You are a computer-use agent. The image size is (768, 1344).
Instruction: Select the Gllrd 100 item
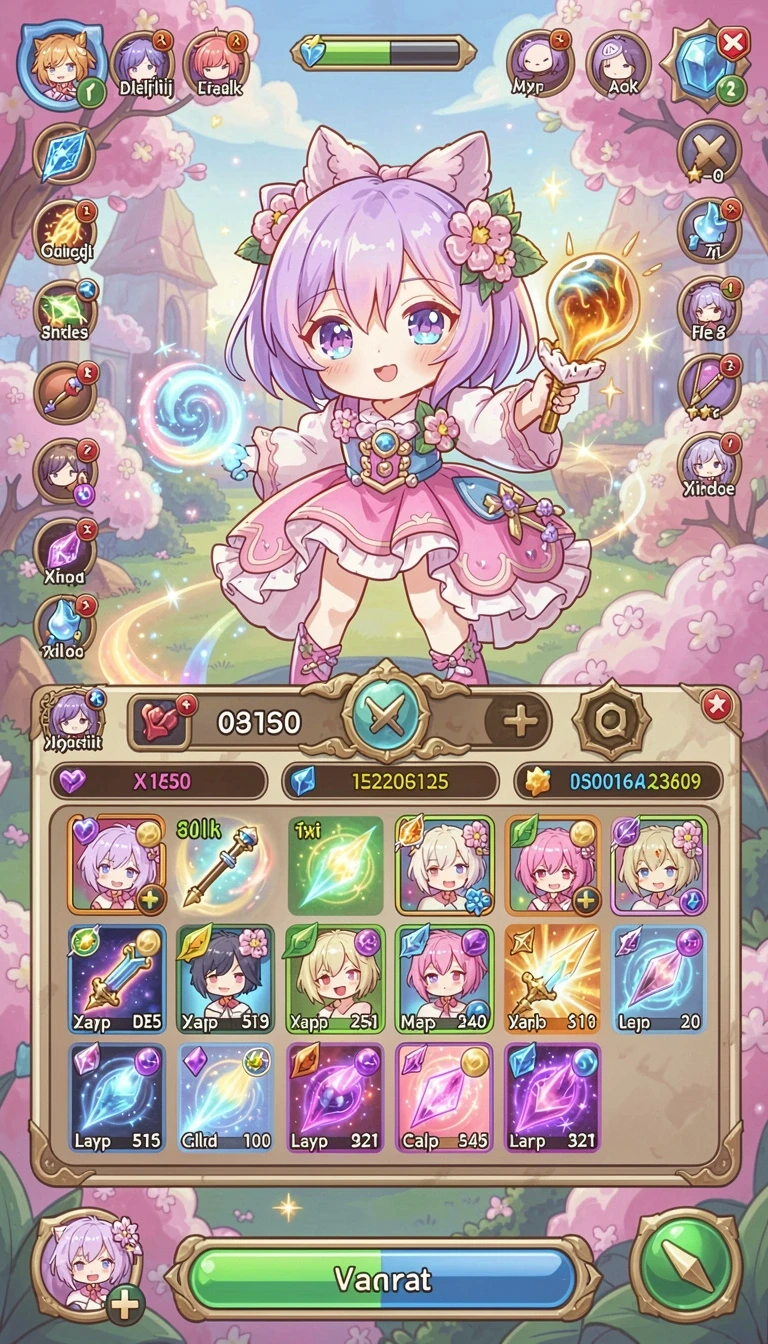click(x=226, y=1098)
